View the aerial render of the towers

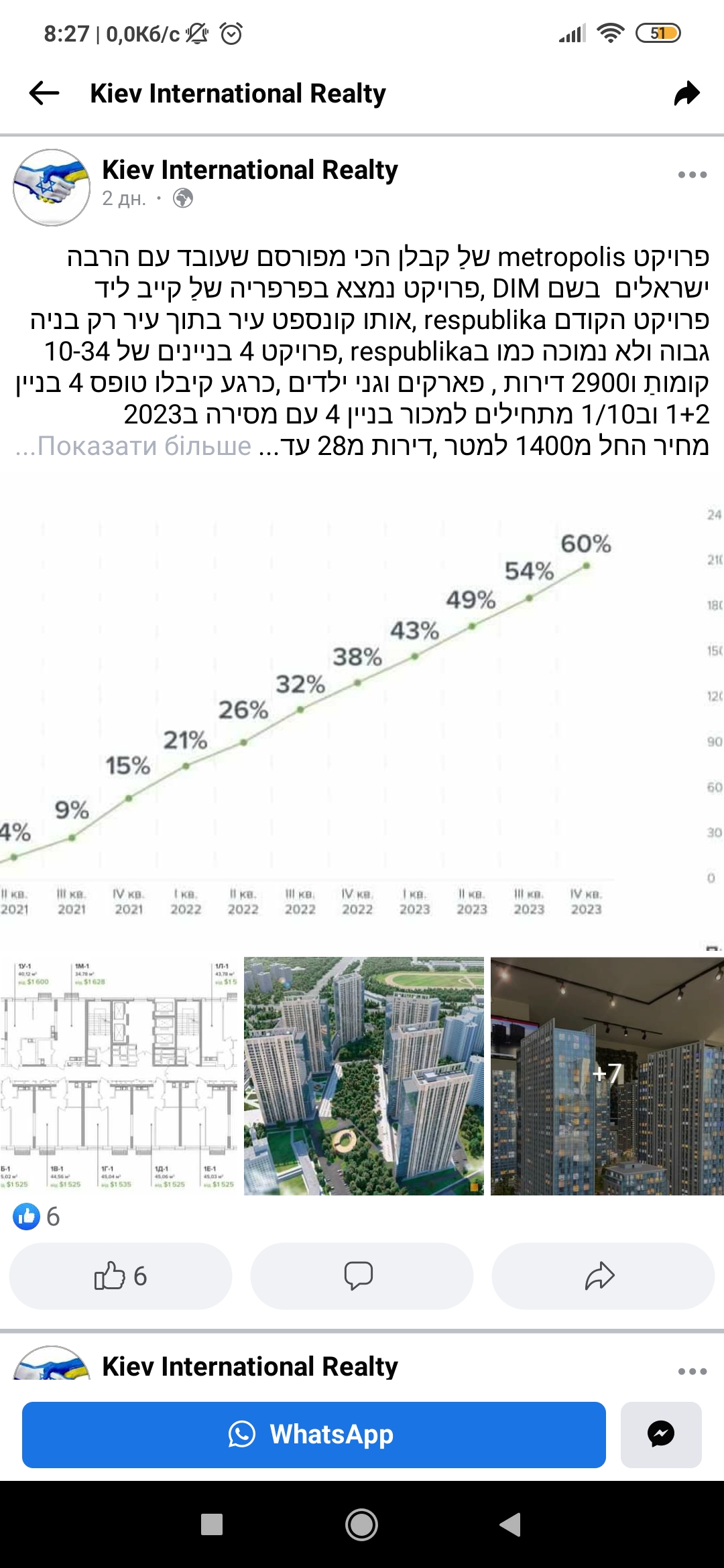364,1076
